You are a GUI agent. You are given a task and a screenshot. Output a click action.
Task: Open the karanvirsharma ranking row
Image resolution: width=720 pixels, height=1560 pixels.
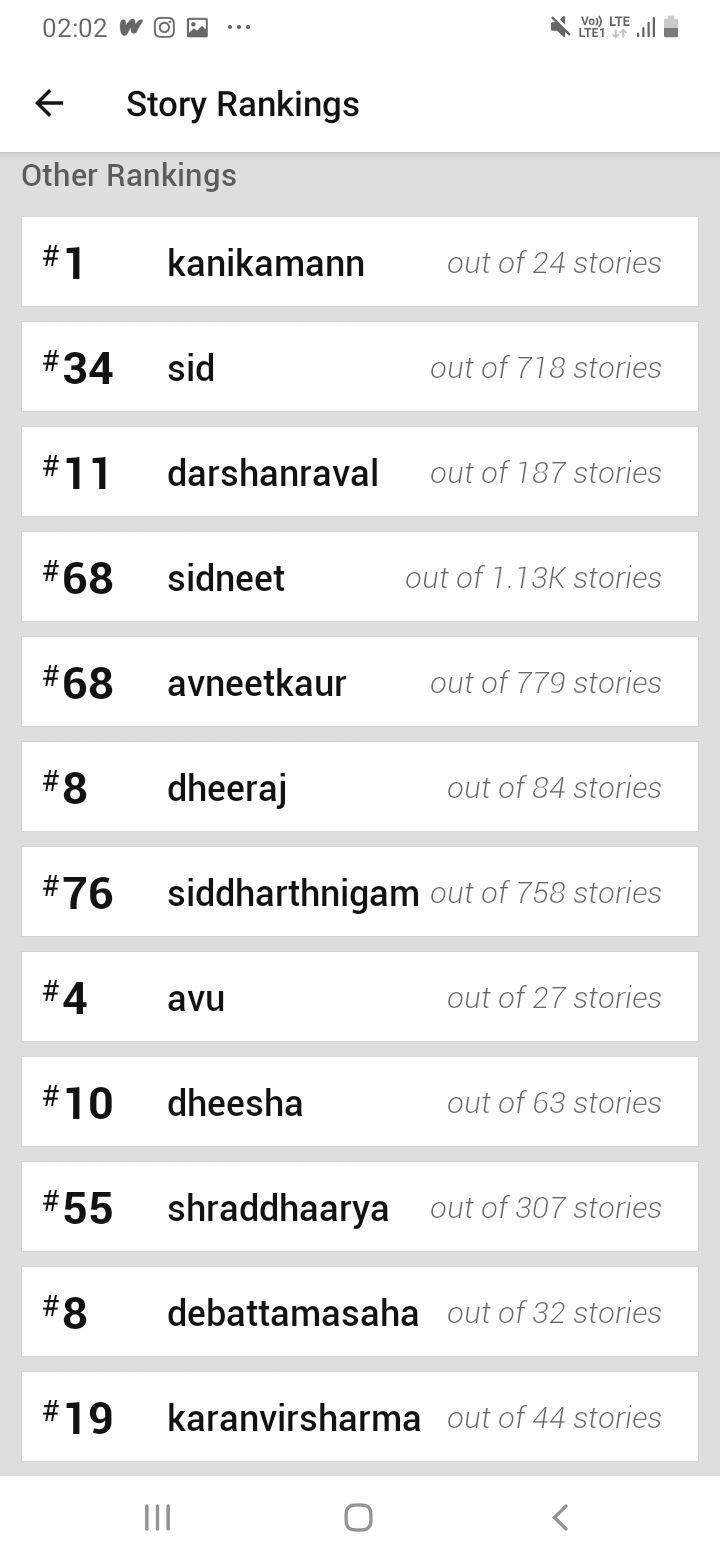360,1417
